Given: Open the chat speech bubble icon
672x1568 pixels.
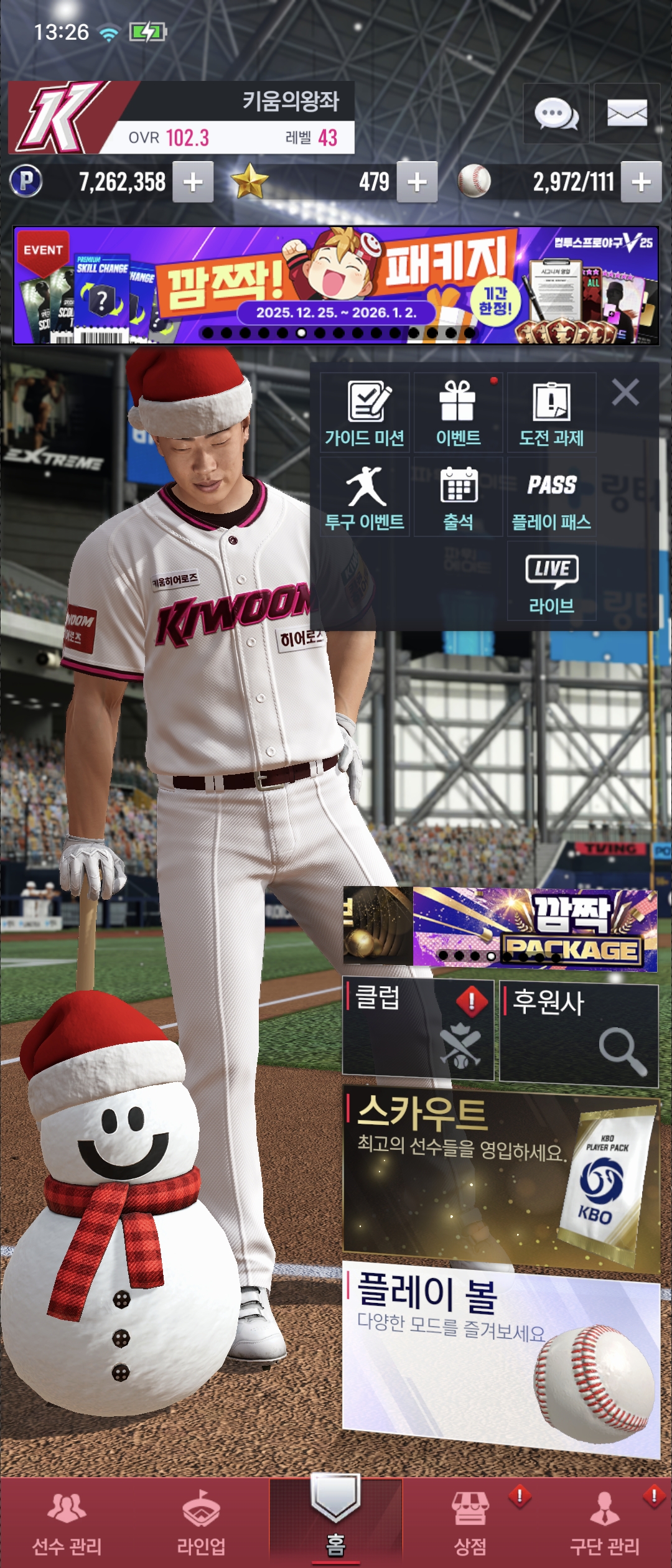Looking at the screenshot, I should coord(556,114).
